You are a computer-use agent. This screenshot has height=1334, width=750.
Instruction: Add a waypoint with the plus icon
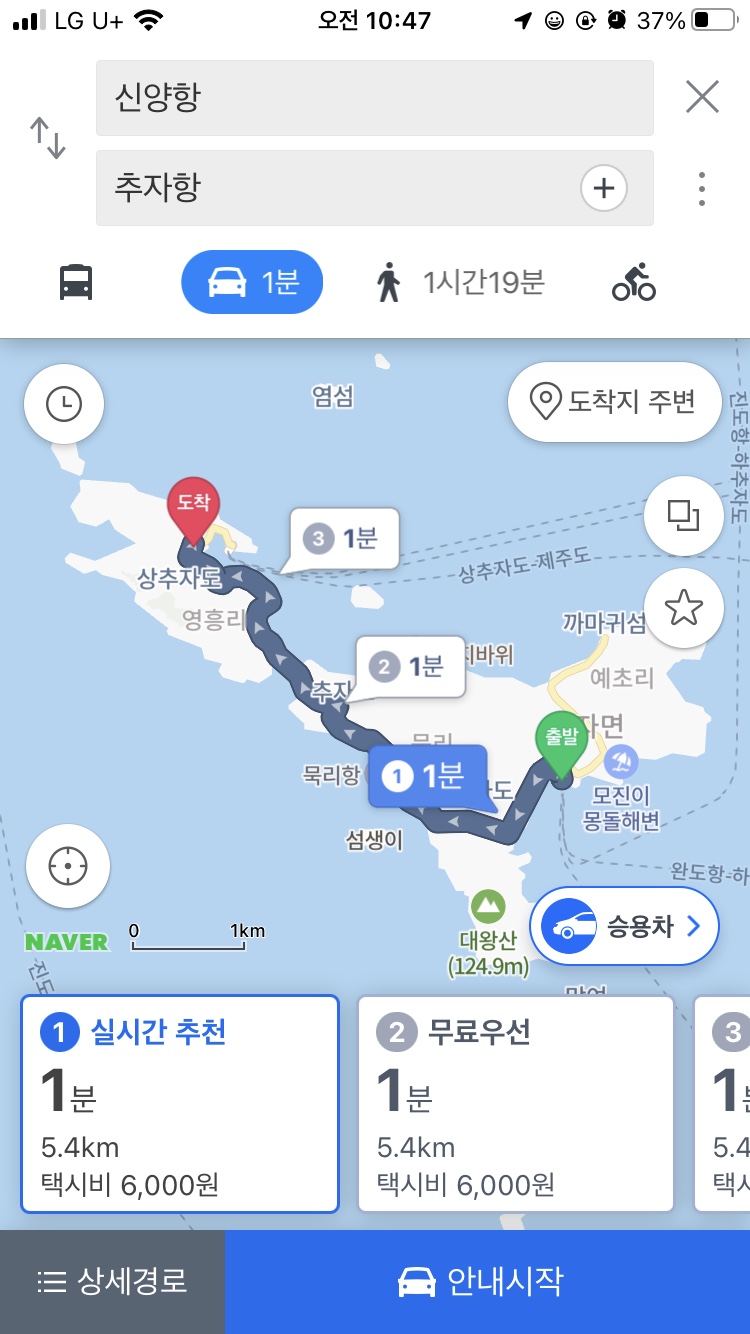click(x=604, y=188)
